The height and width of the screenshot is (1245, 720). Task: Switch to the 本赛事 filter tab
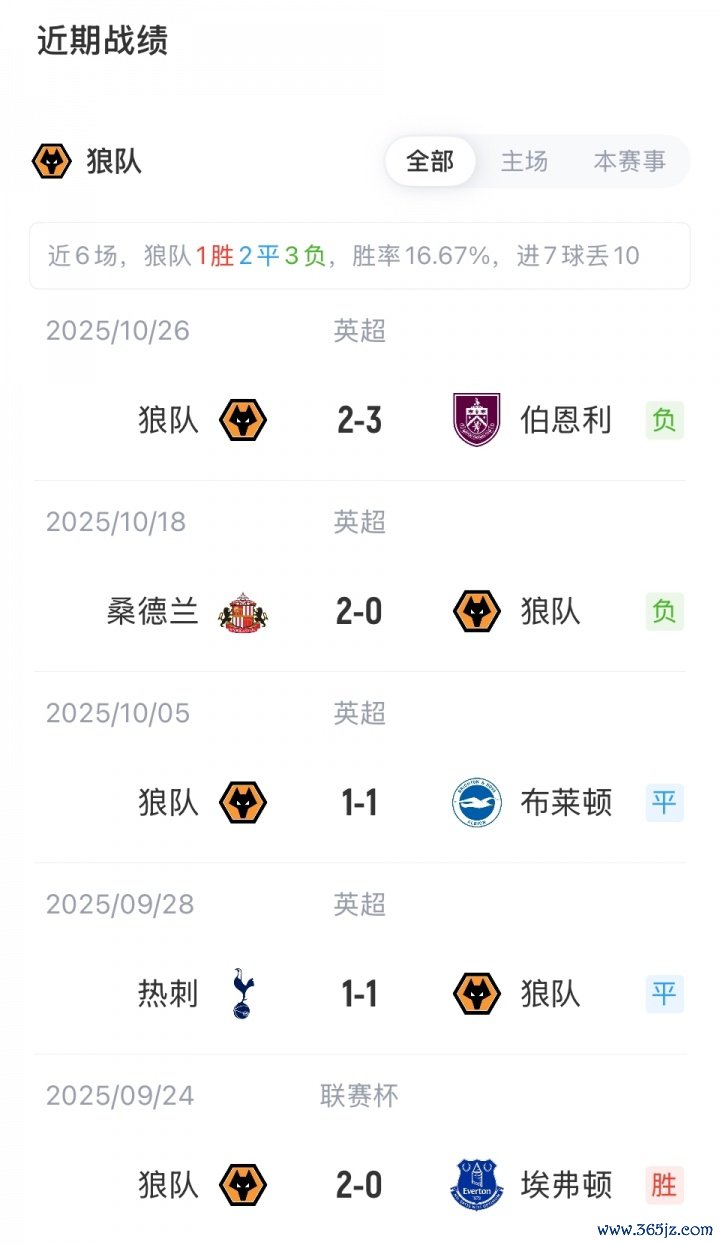[x=629, y=161]
